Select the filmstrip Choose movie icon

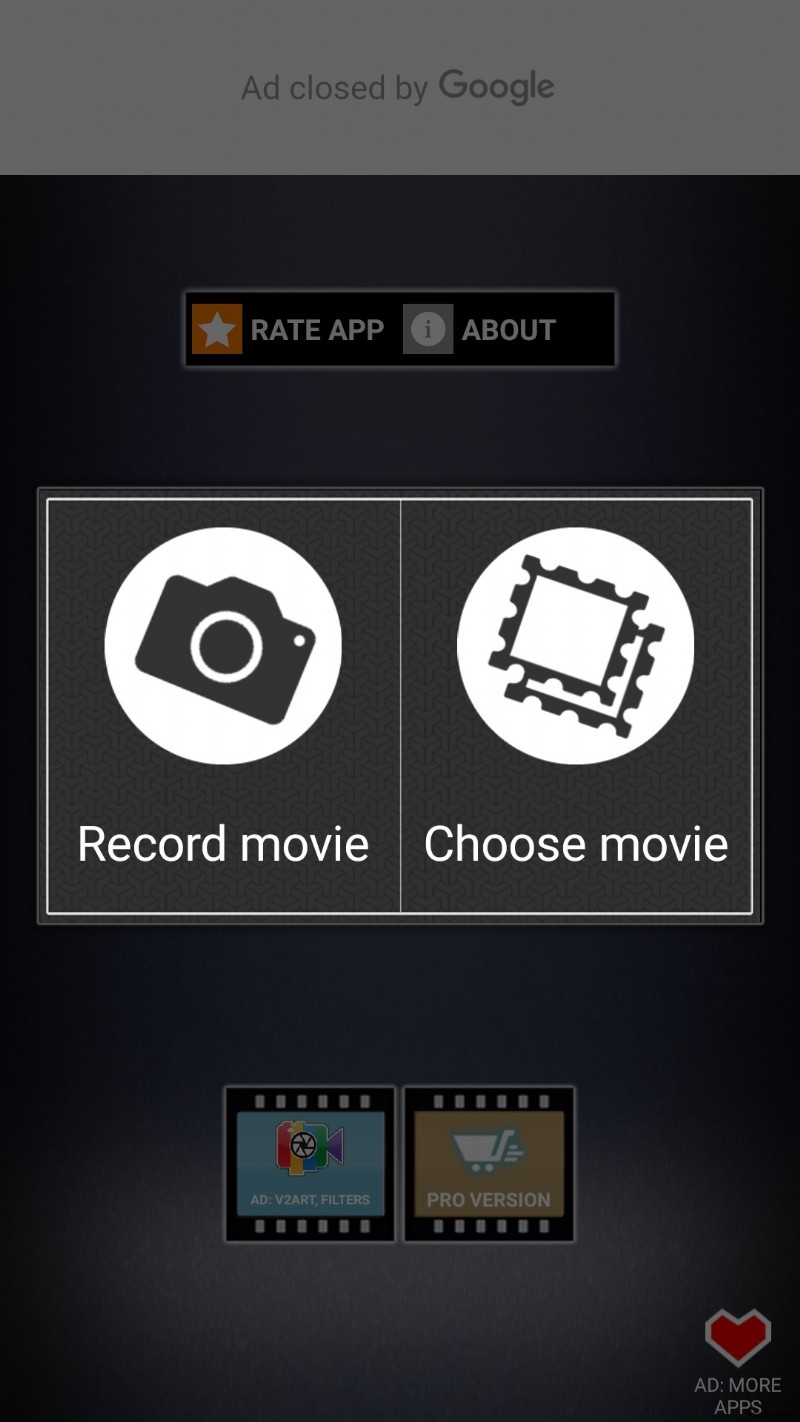click(575, 645)
